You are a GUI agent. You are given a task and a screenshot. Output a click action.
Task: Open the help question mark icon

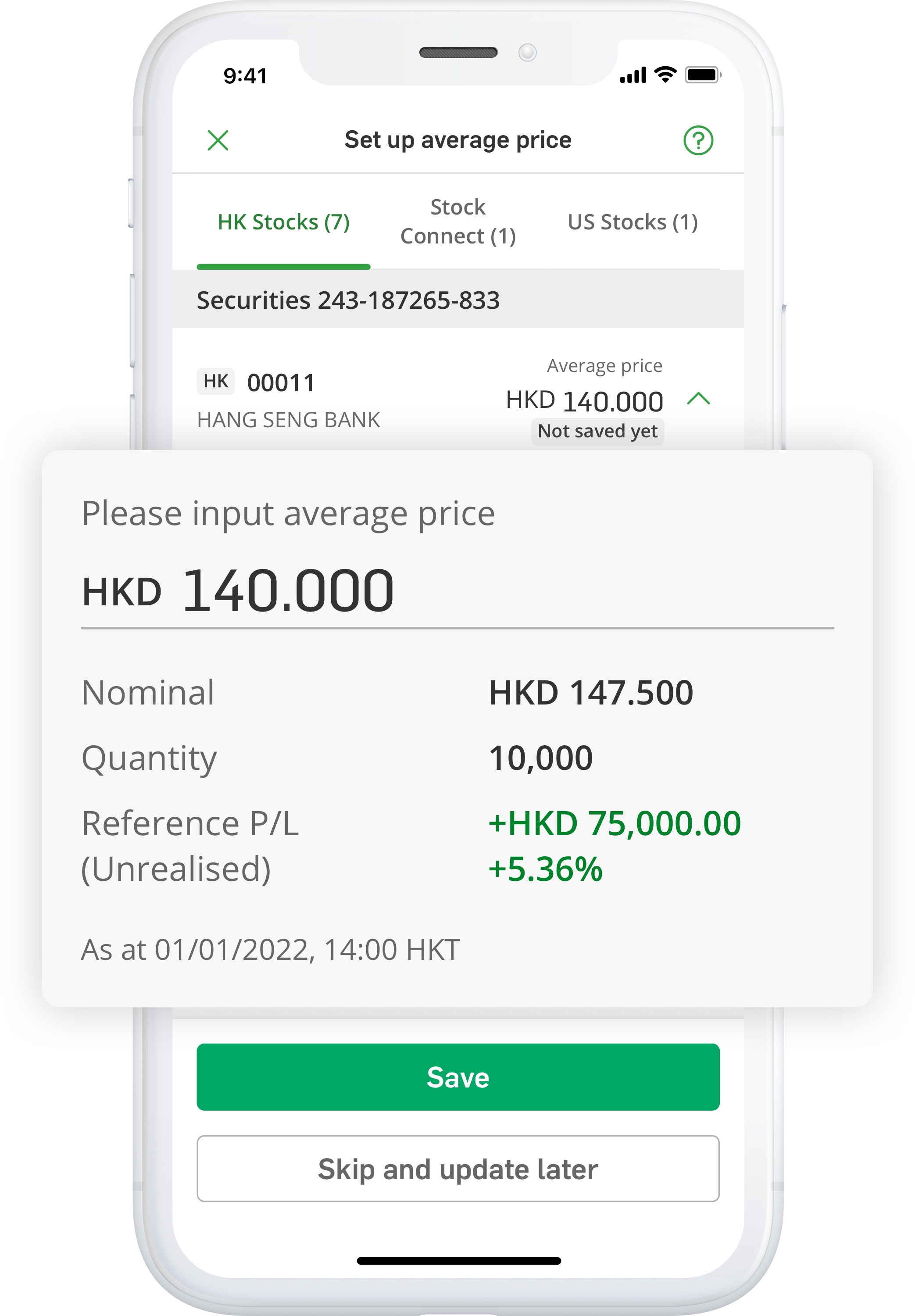[699, 139]
